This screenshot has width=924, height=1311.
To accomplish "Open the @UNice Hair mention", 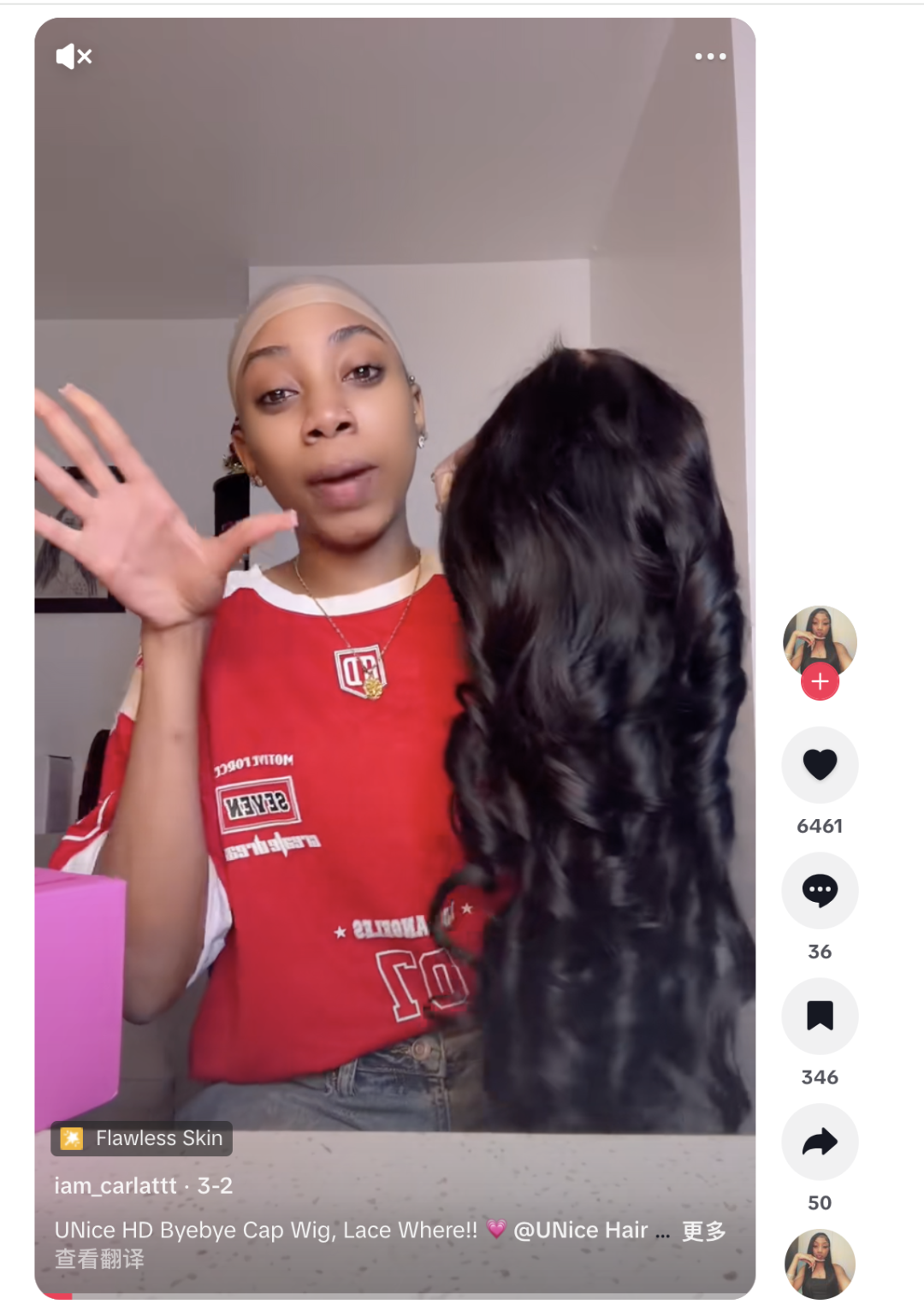I will coord(580,1231).
